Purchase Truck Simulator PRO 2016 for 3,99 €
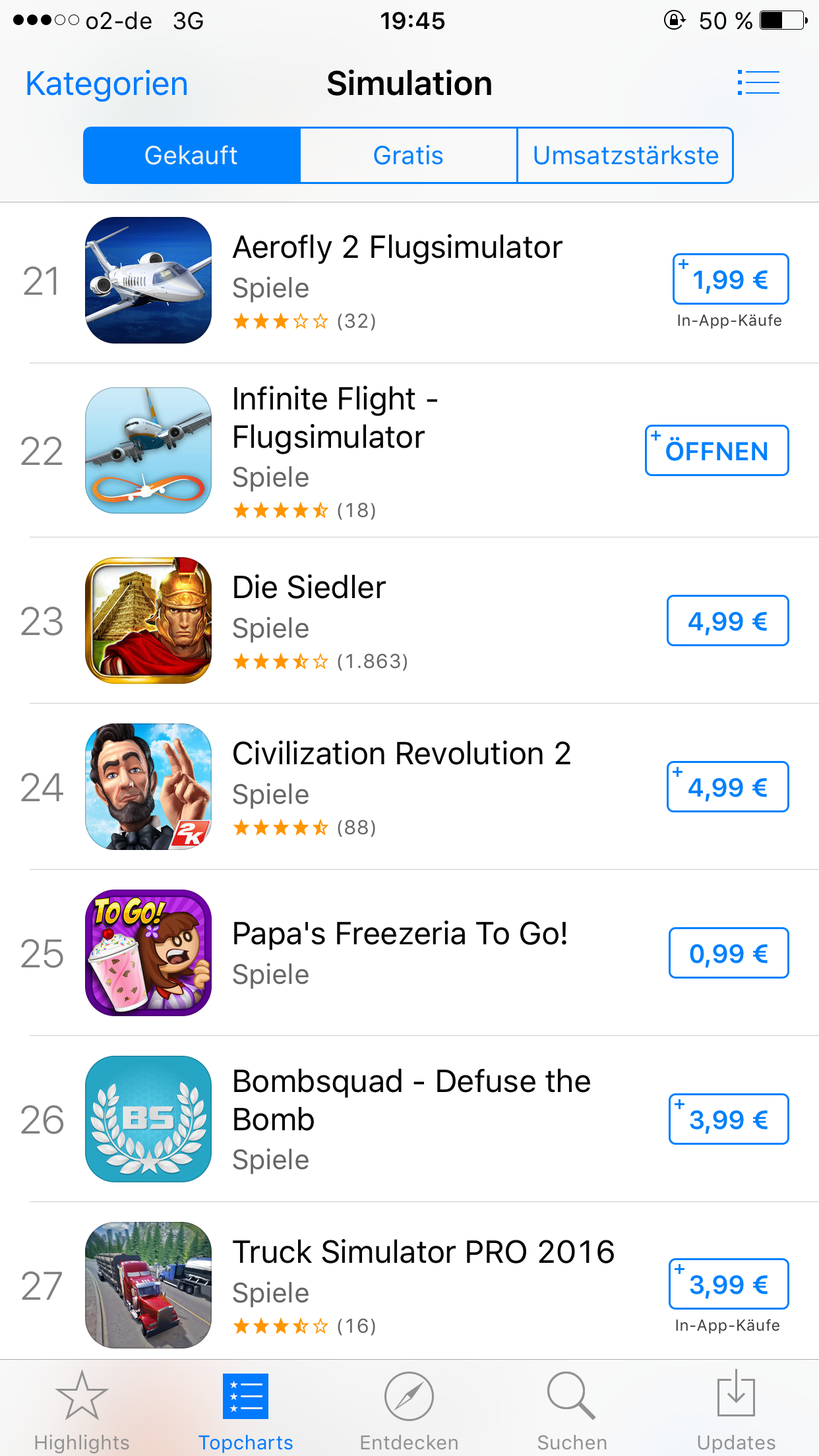 728,1285
